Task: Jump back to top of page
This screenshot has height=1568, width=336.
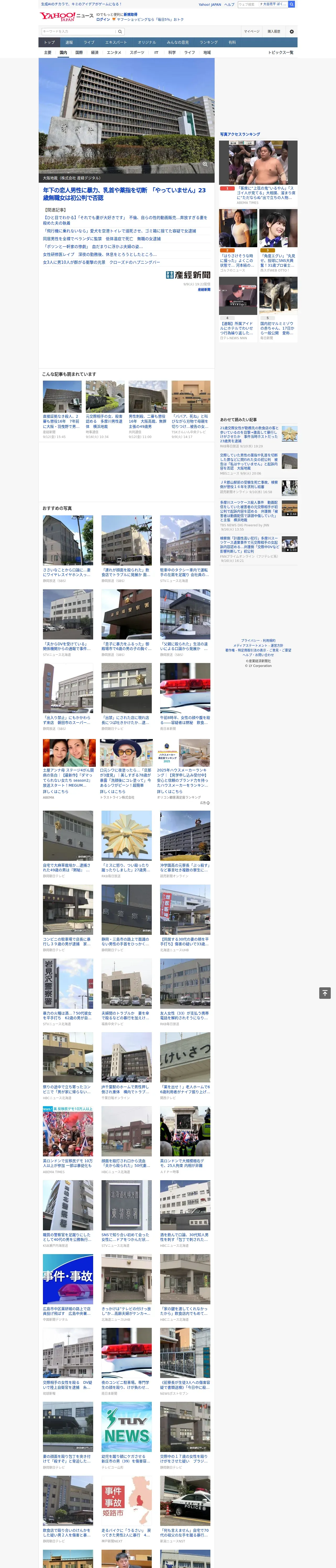Action: [x=325, y=993]
